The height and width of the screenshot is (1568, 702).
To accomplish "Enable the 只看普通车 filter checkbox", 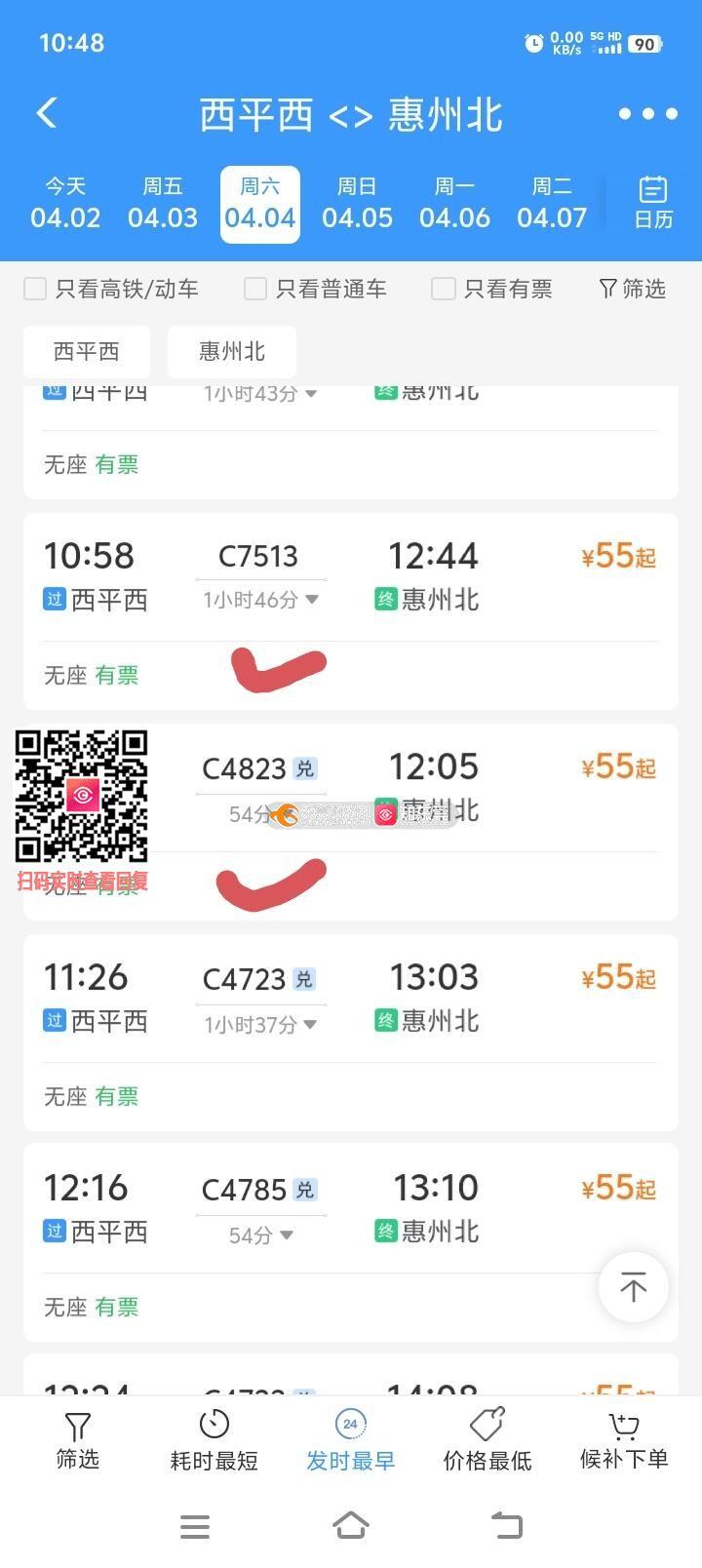I will (x=255, y=289).
